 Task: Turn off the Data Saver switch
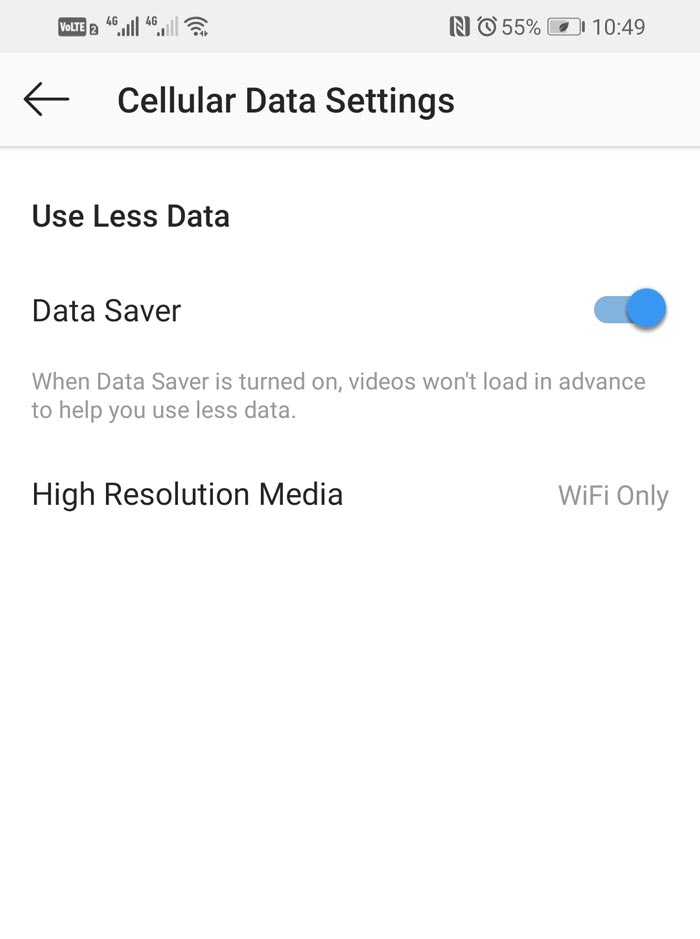tap(630, 310)
